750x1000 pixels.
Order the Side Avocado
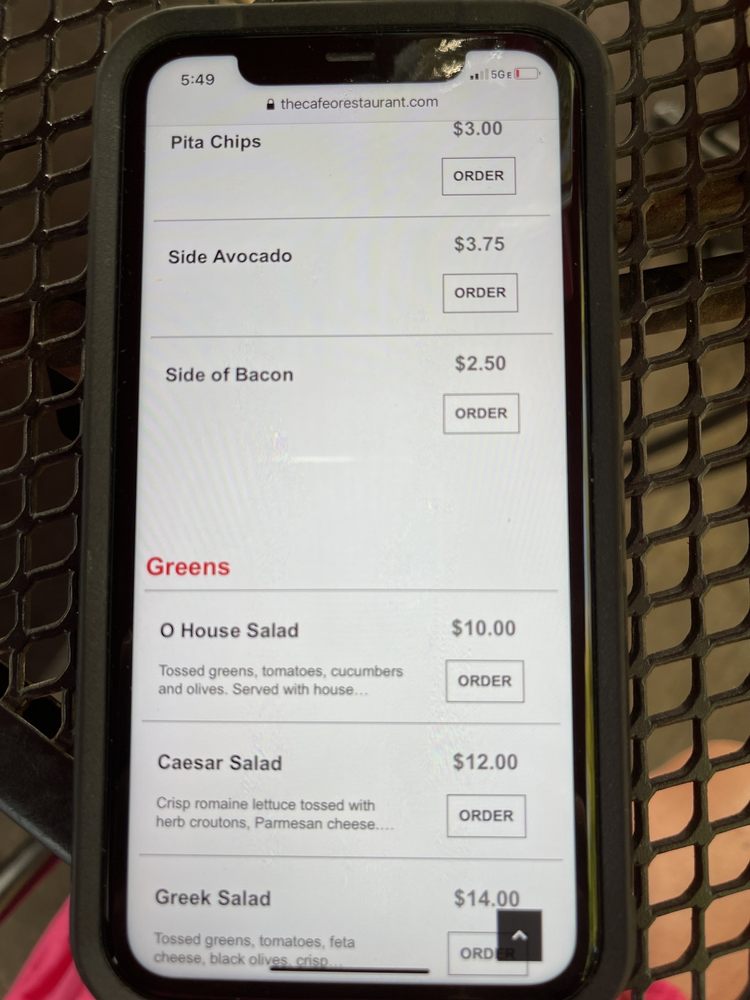coord(480,293)
